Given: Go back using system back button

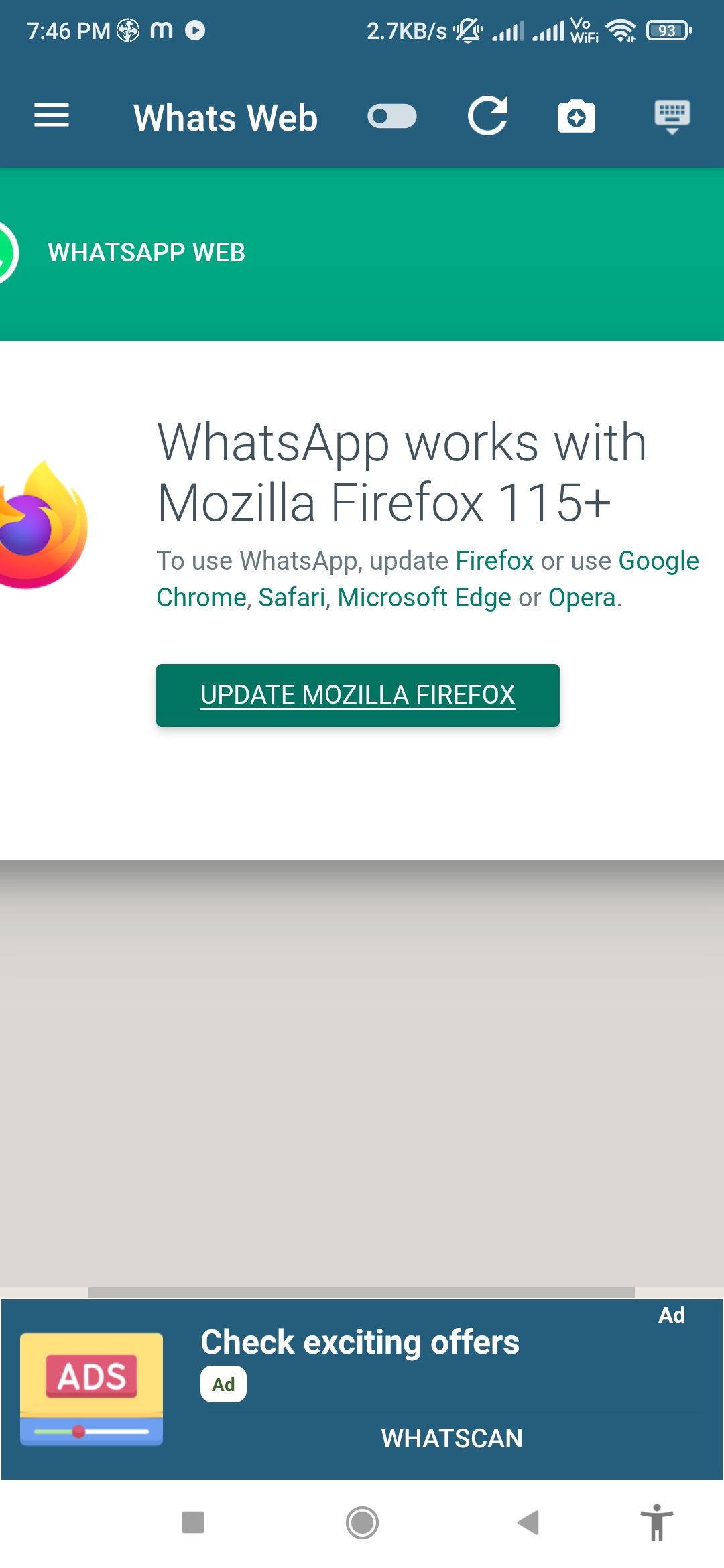Looking at the screenshot, I should [x=528, y=1522].
